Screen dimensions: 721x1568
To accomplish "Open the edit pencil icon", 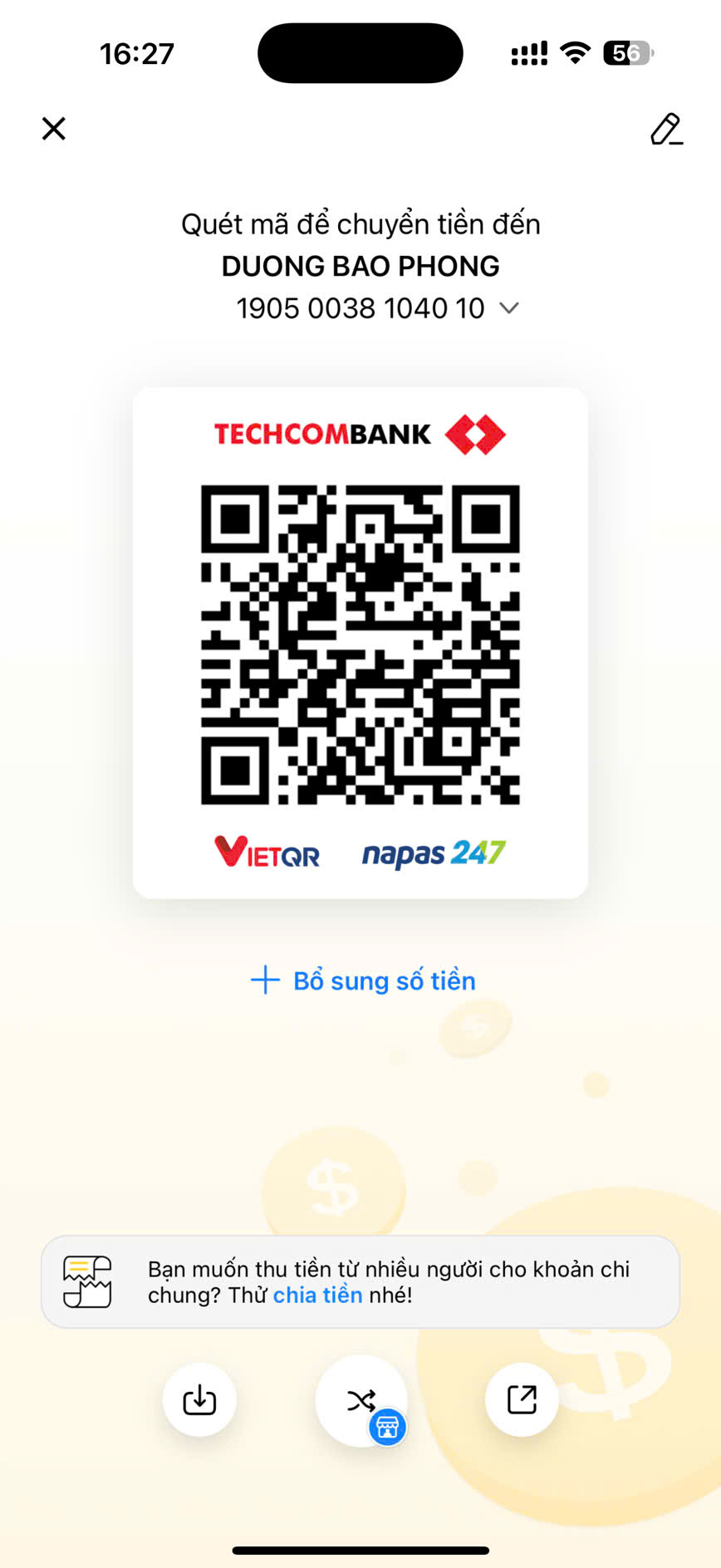I will click(x=666, y=129).
